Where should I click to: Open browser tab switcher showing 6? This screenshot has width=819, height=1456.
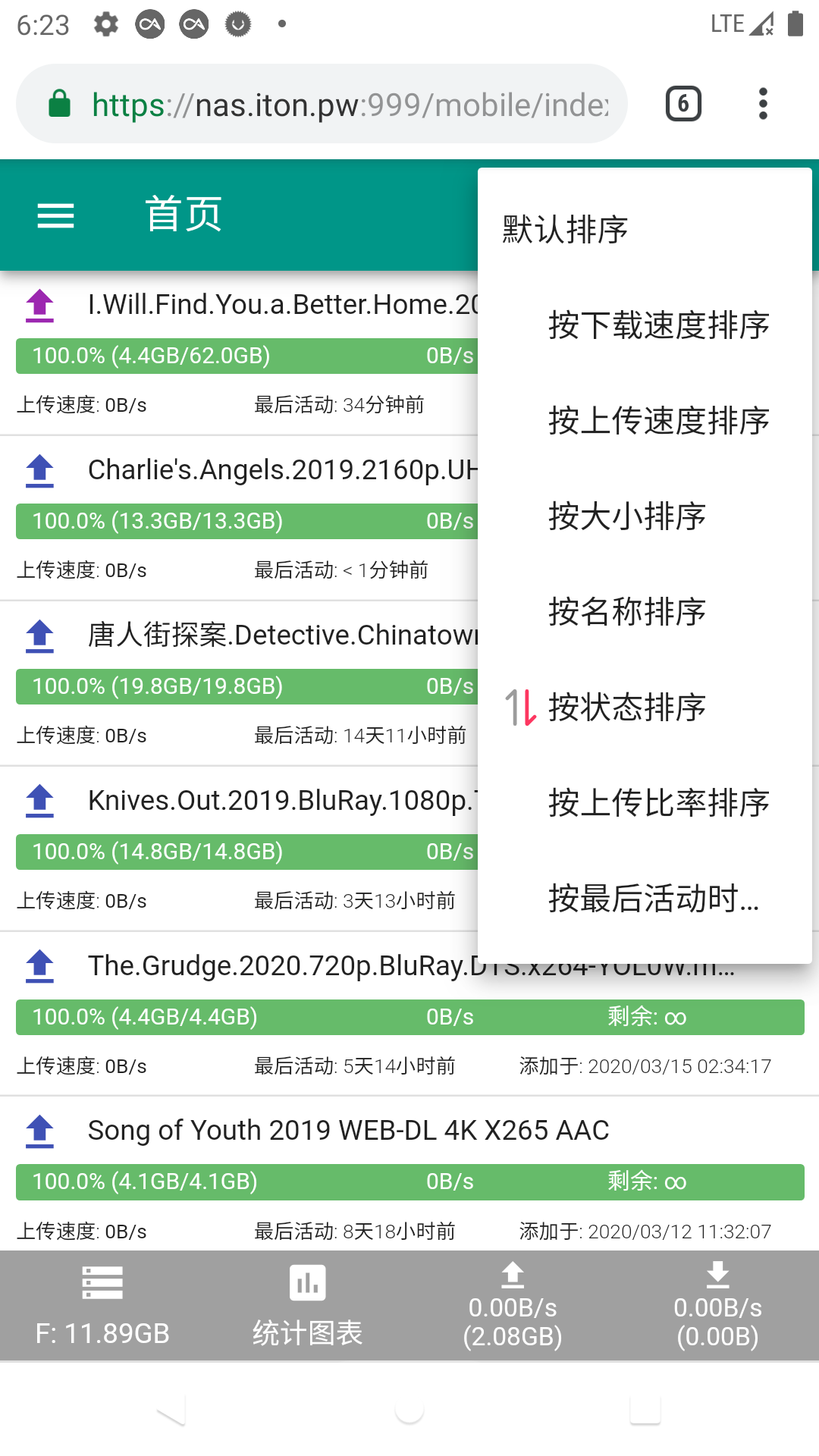coord(683,104)
